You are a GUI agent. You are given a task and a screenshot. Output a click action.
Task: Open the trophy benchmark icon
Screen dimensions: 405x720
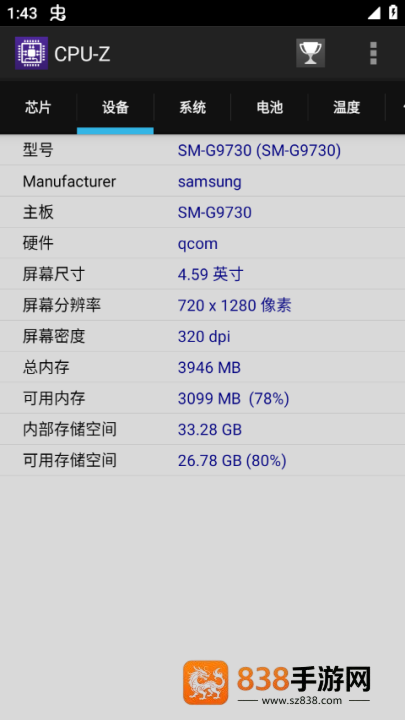[x=310, y=53]
